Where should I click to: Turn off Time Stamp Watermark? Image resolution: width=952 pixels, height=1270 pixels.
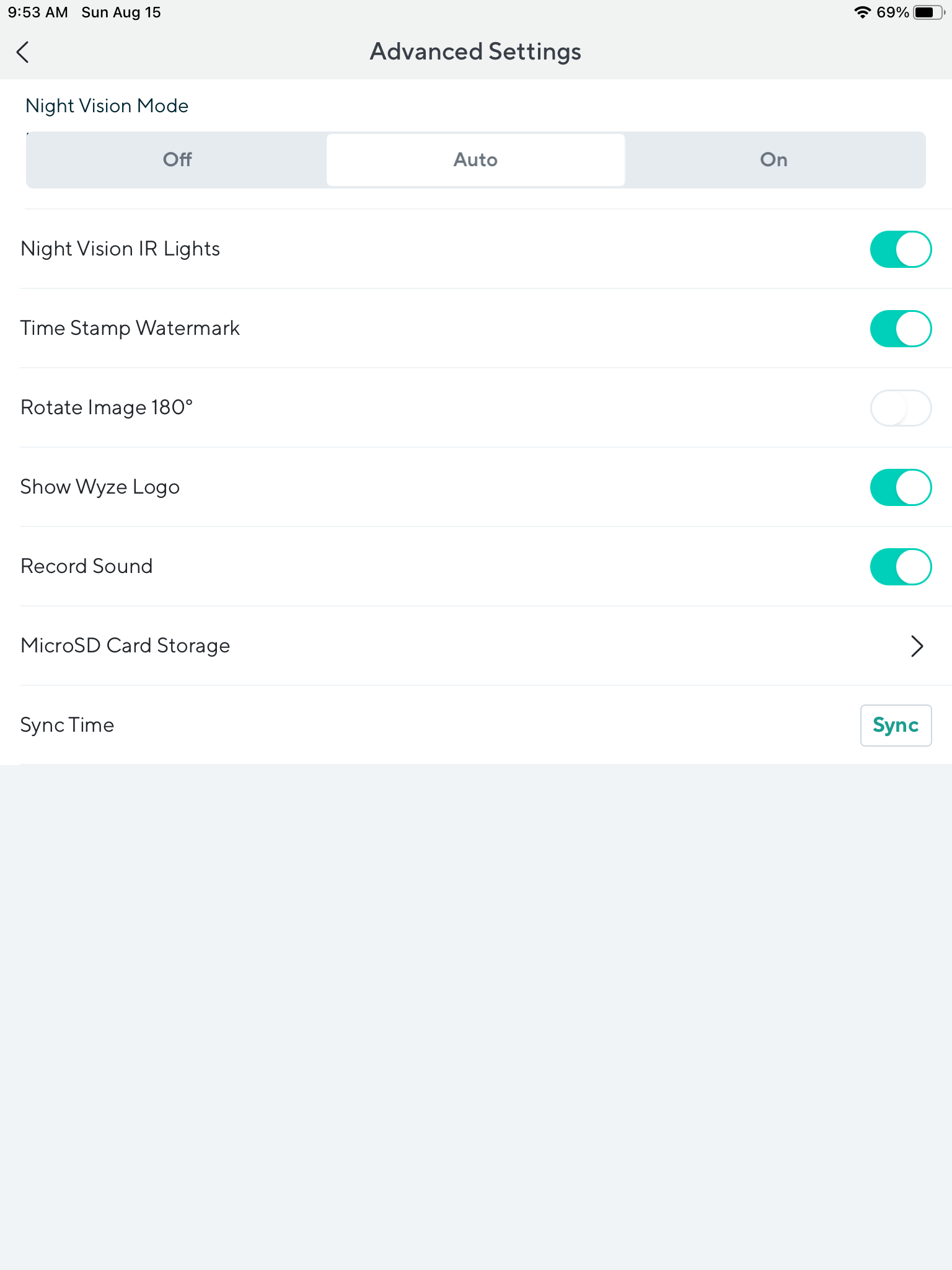point(900,329)
